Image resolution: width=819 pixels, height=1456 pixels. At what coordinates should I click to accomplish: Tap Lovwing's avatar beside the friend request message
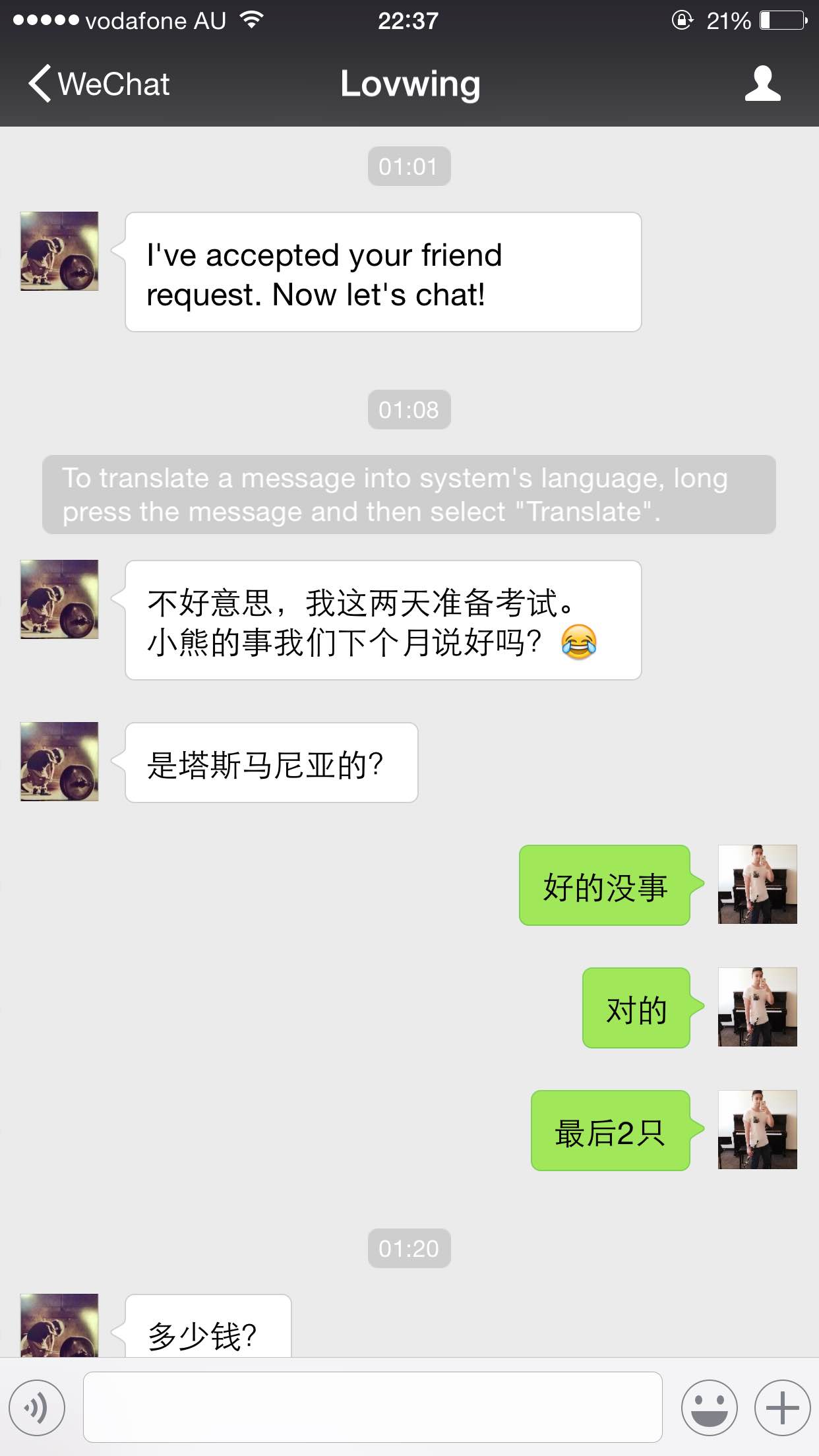(x=59, y=251)
